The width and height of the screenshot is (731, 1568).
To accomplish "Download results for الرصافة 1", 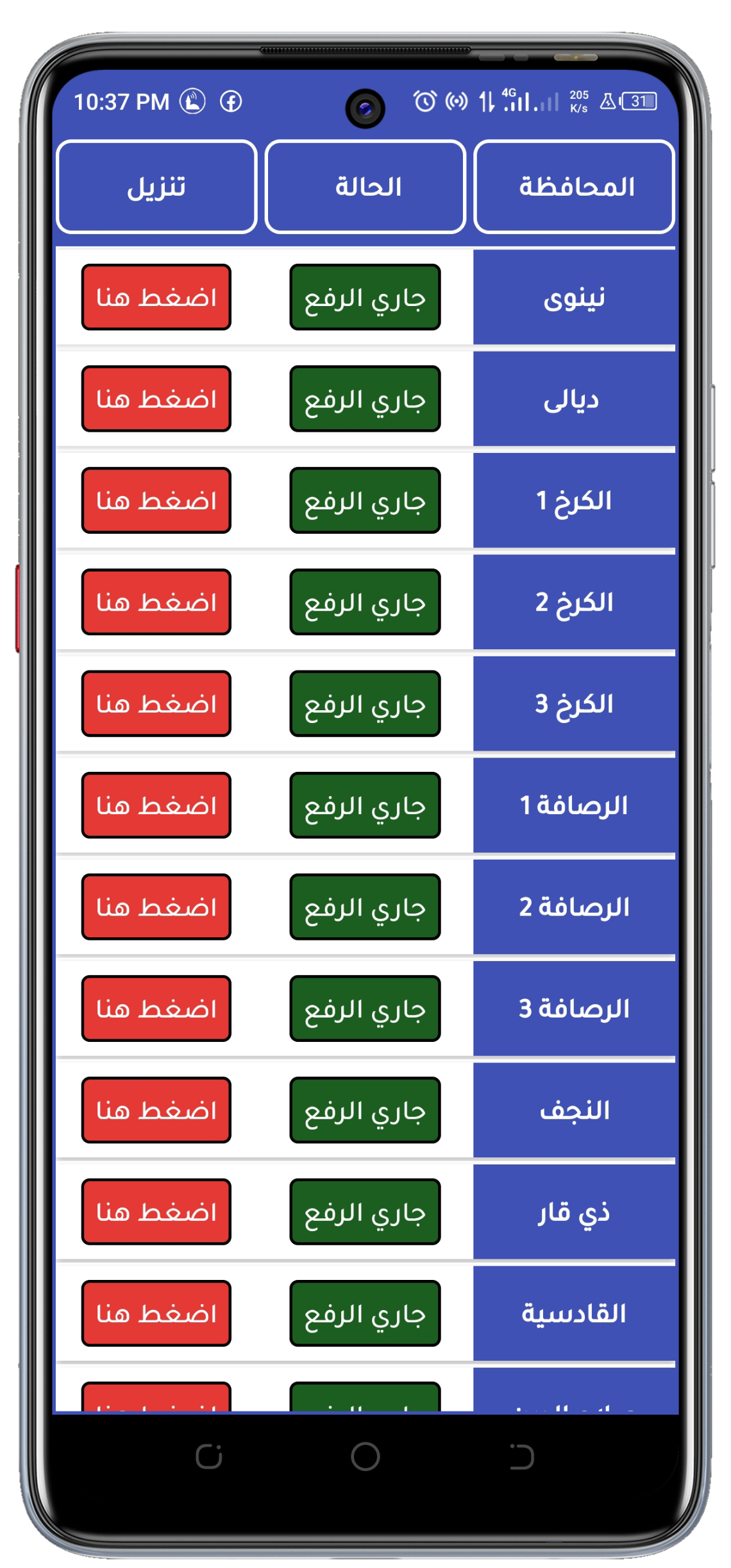I will point(156,805).
